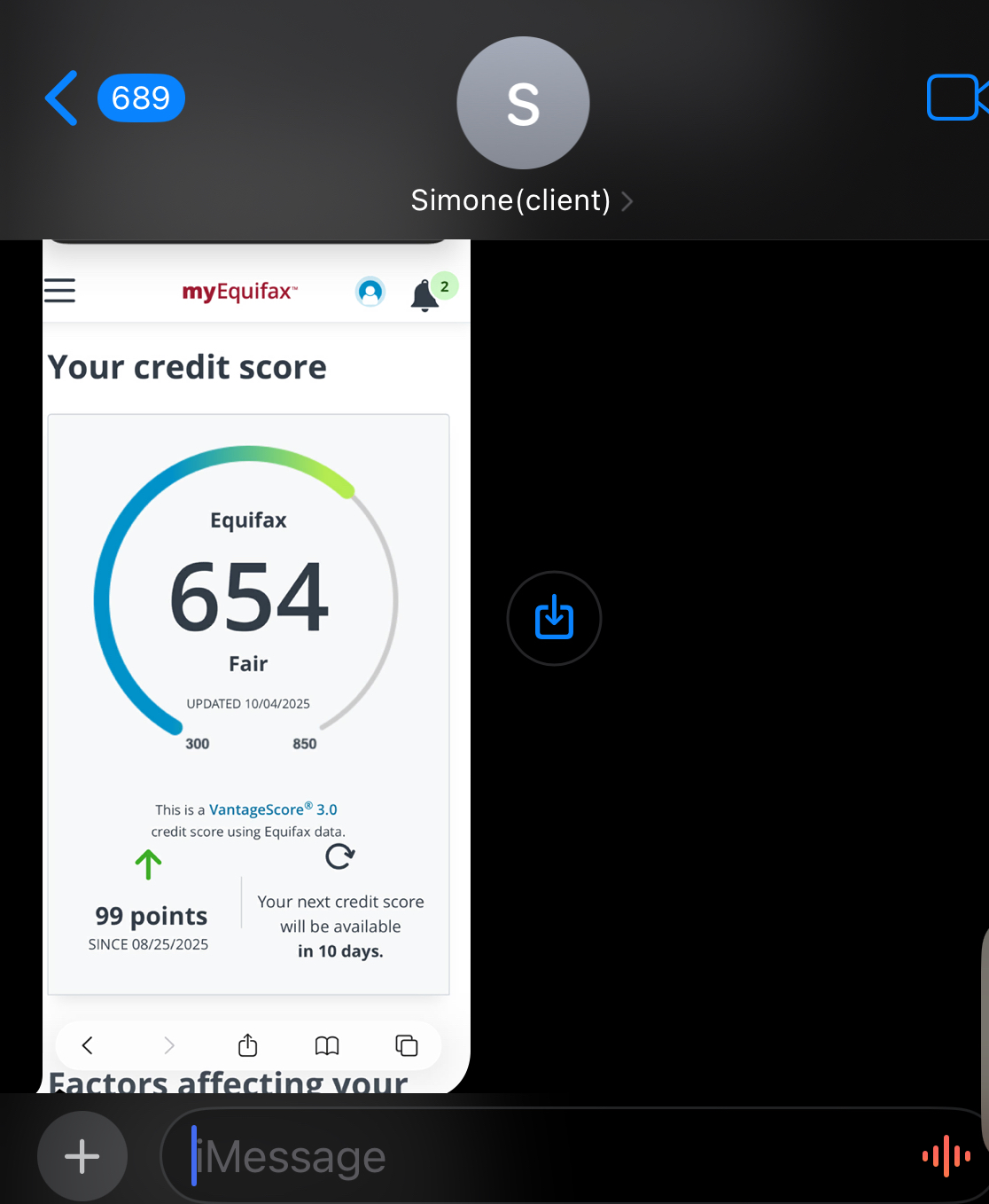This screenshot has width=989, height=1204.
Task: Go back to the messages list
Action: [x=62, y=98]
